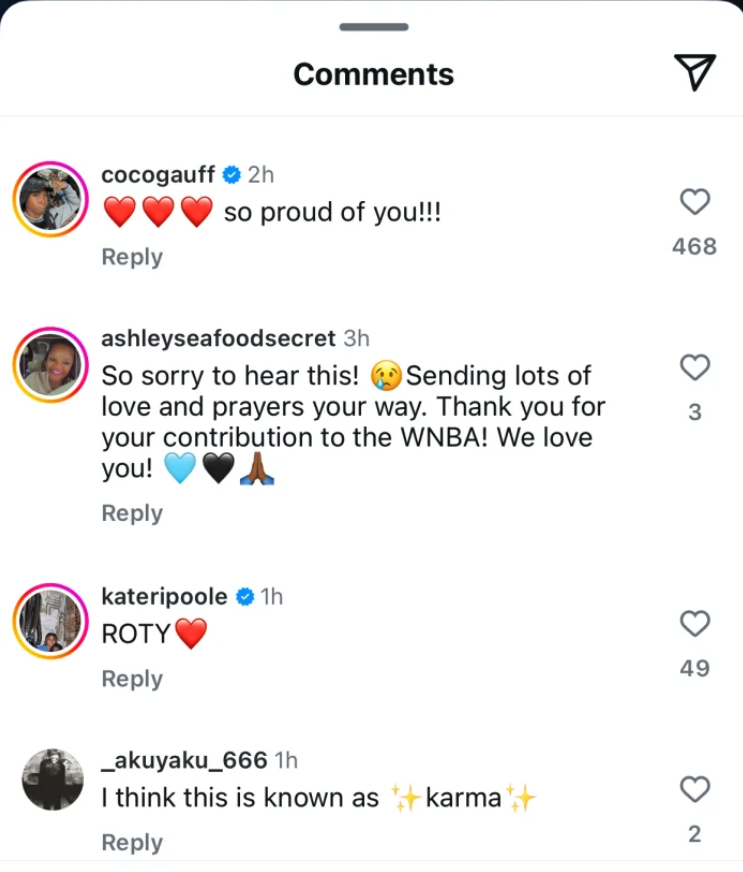Like kateripoole's ROTY comment
The width and height of the screenshot is (743, 872).
695,625
